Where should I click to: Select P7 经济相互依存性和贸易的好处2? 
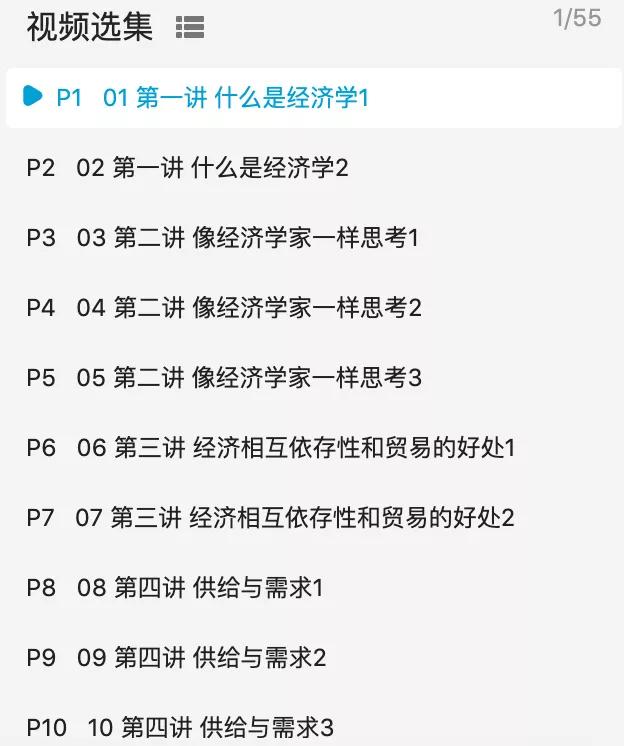pyautogui.click(x=270, y=518)
